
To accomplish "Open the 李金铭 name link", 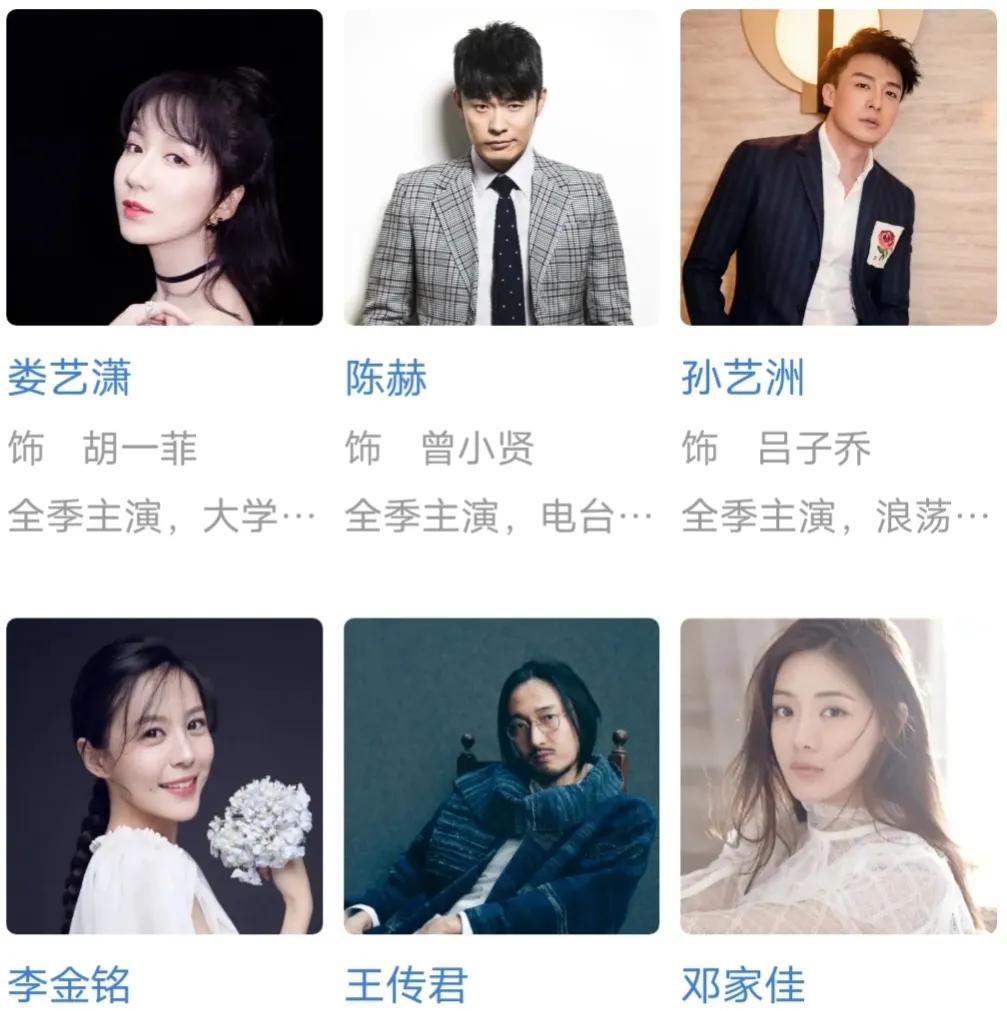I will click(69, 985).
